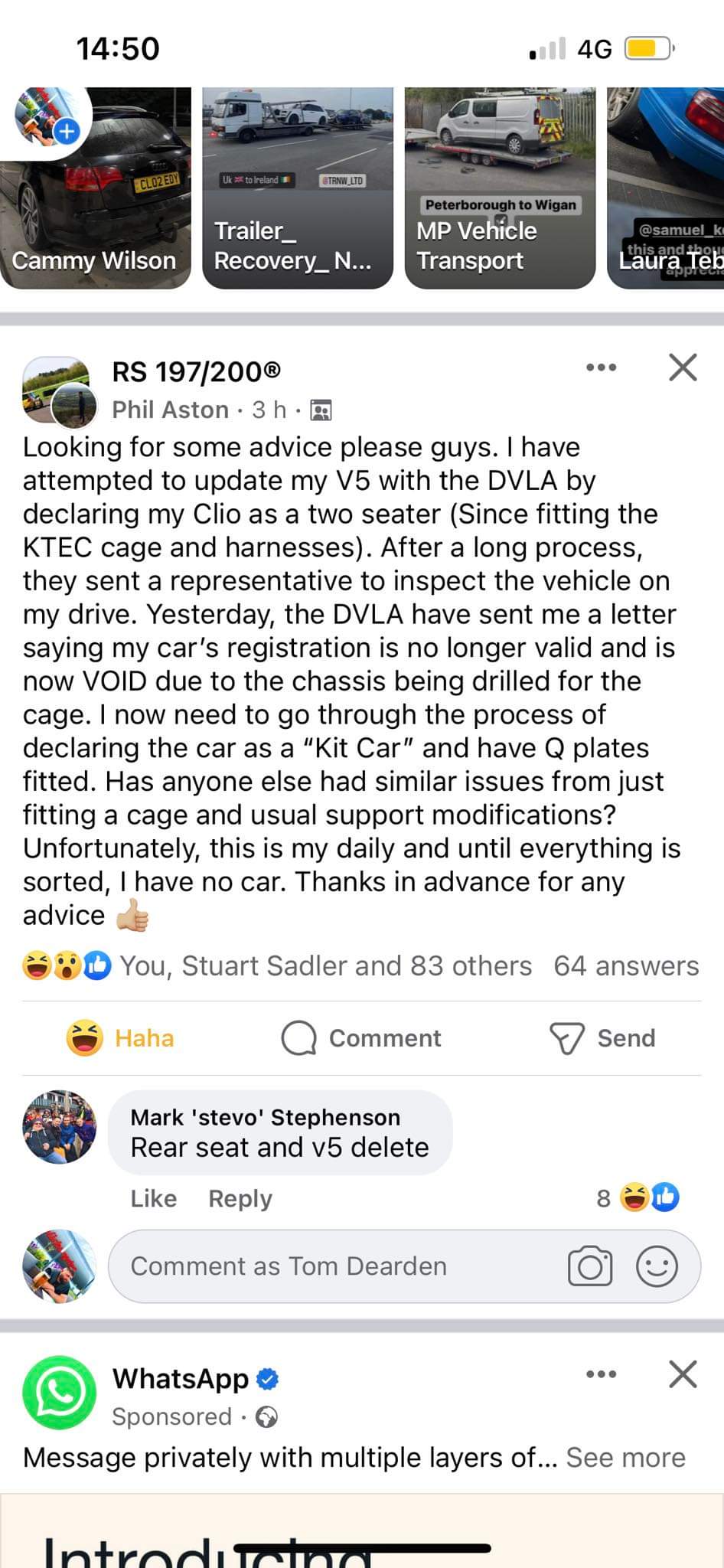Viewport: 724px width, 1568px height.
Task: Open MP Vehicle Transport story
Action: pos(499,188)
